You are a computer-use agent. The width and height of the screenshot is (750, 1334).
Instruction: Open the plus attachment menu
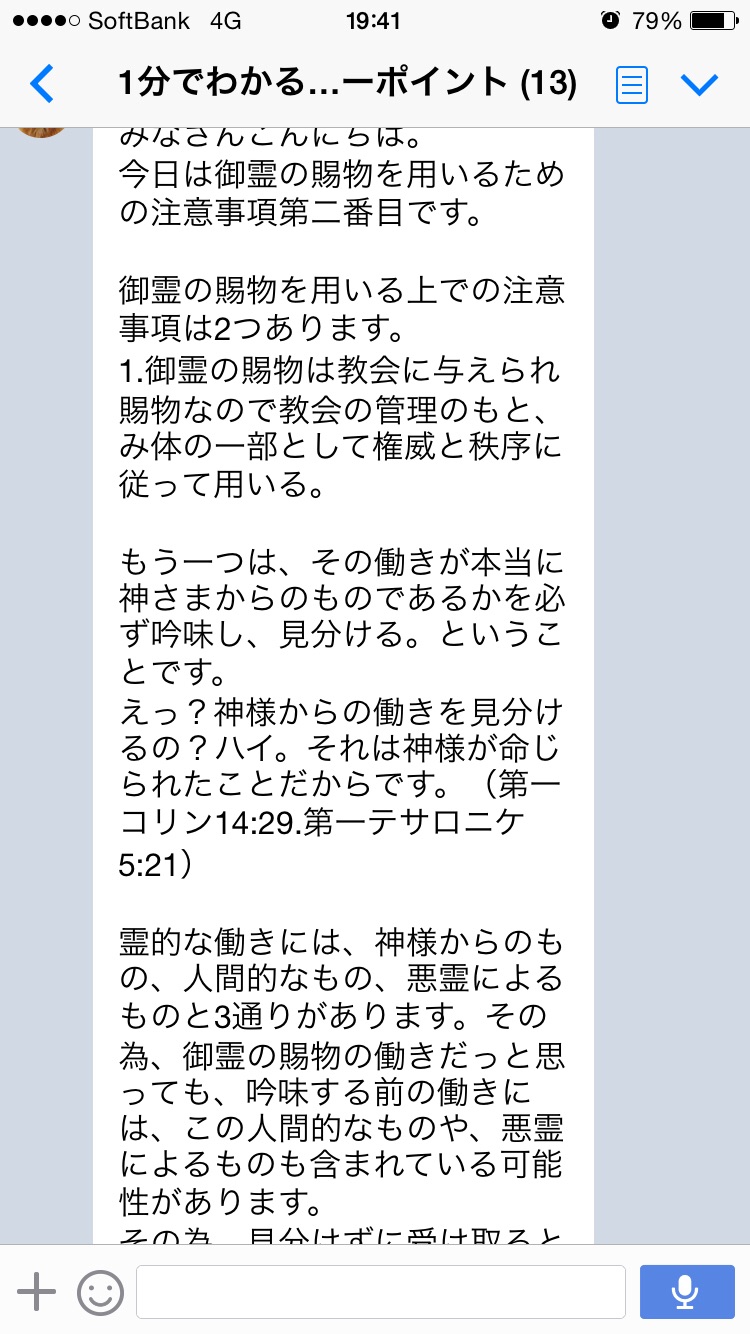37,1291
